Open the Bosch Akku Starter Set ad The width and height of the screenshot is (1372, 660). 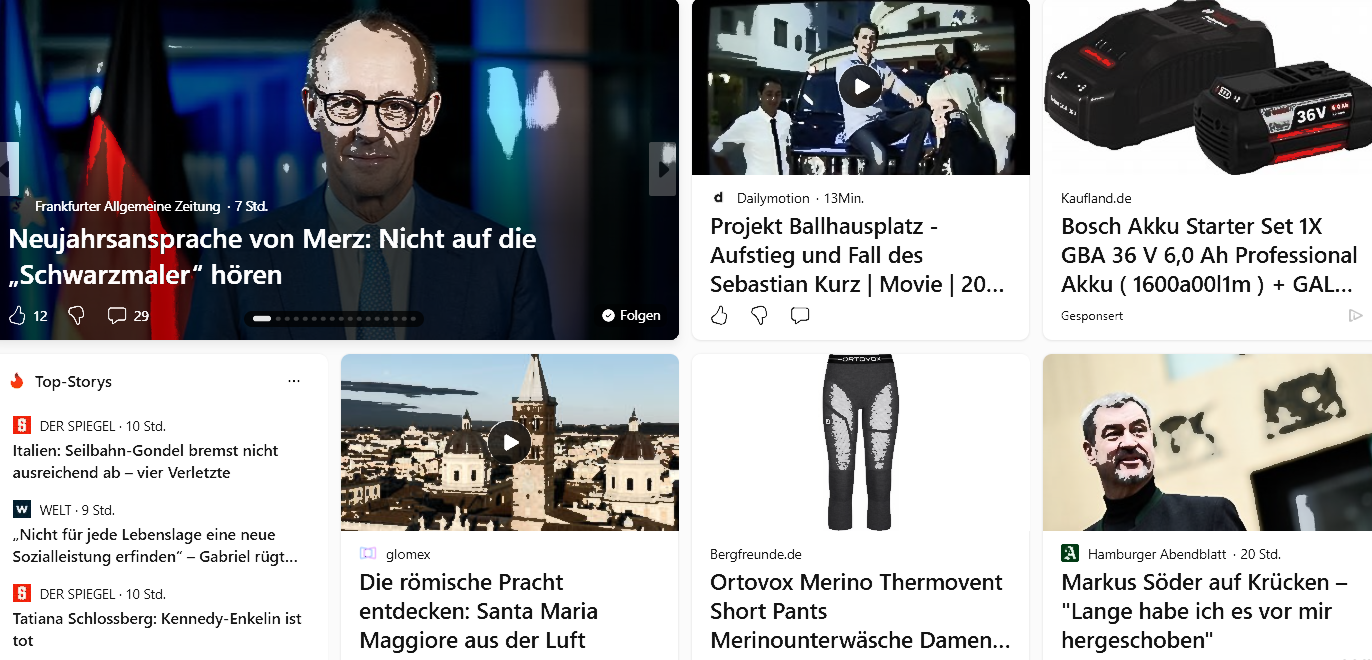(x=1208, y=255)
